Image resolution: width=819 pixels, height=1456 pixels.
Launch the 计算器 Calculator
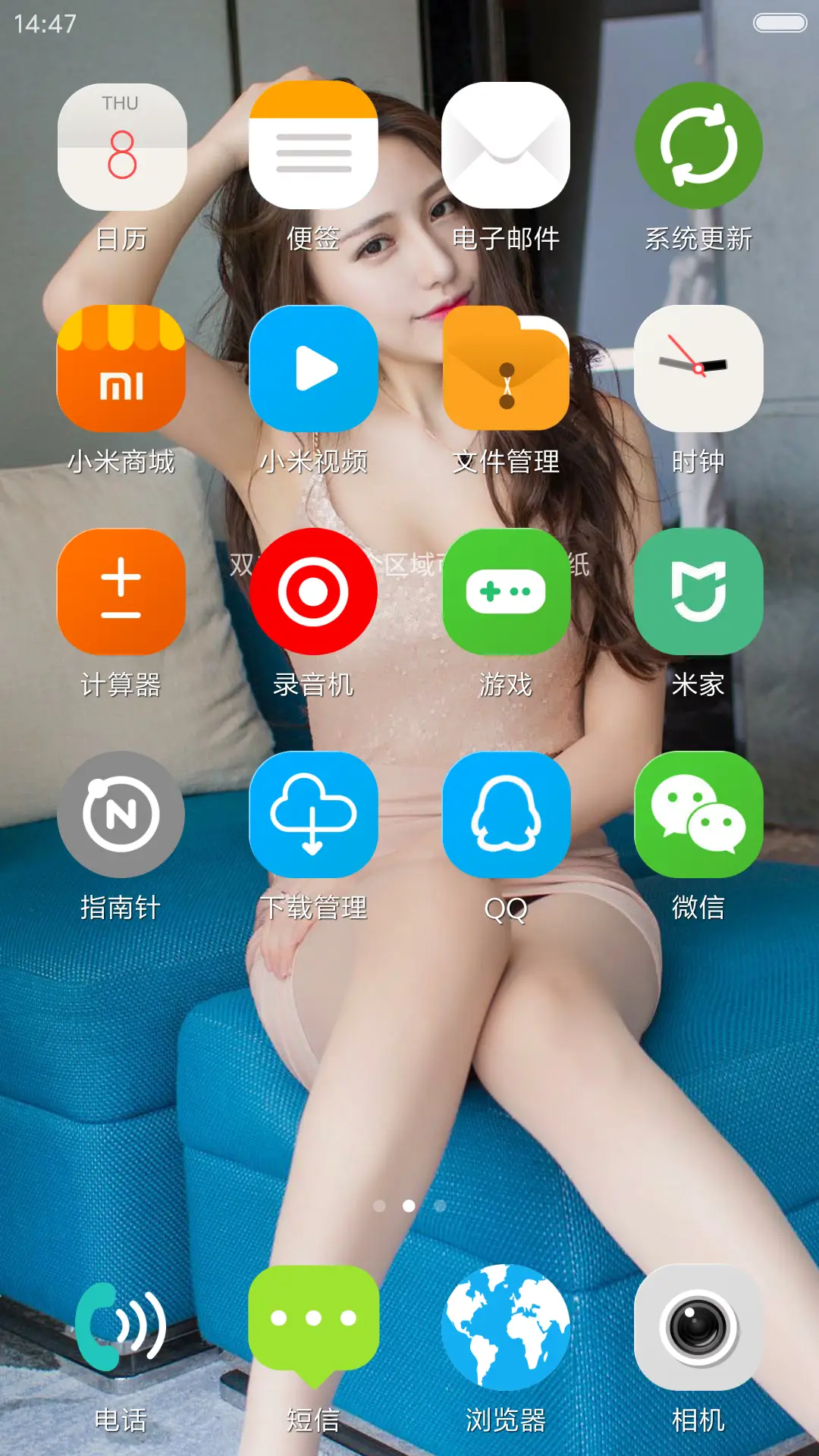pyautogui.click(x=121, y=591)
